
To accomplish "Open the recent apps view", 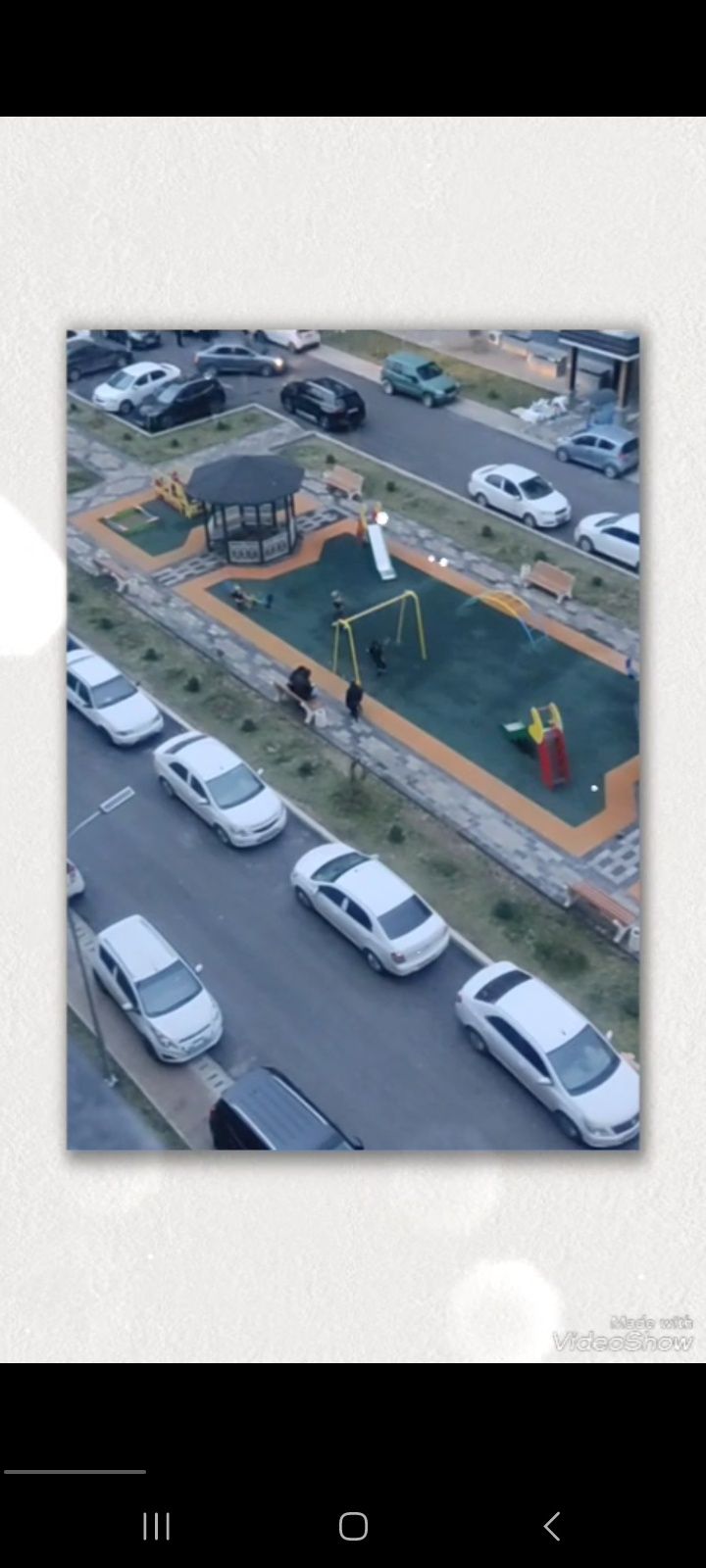I will (x=156, y=1526).
